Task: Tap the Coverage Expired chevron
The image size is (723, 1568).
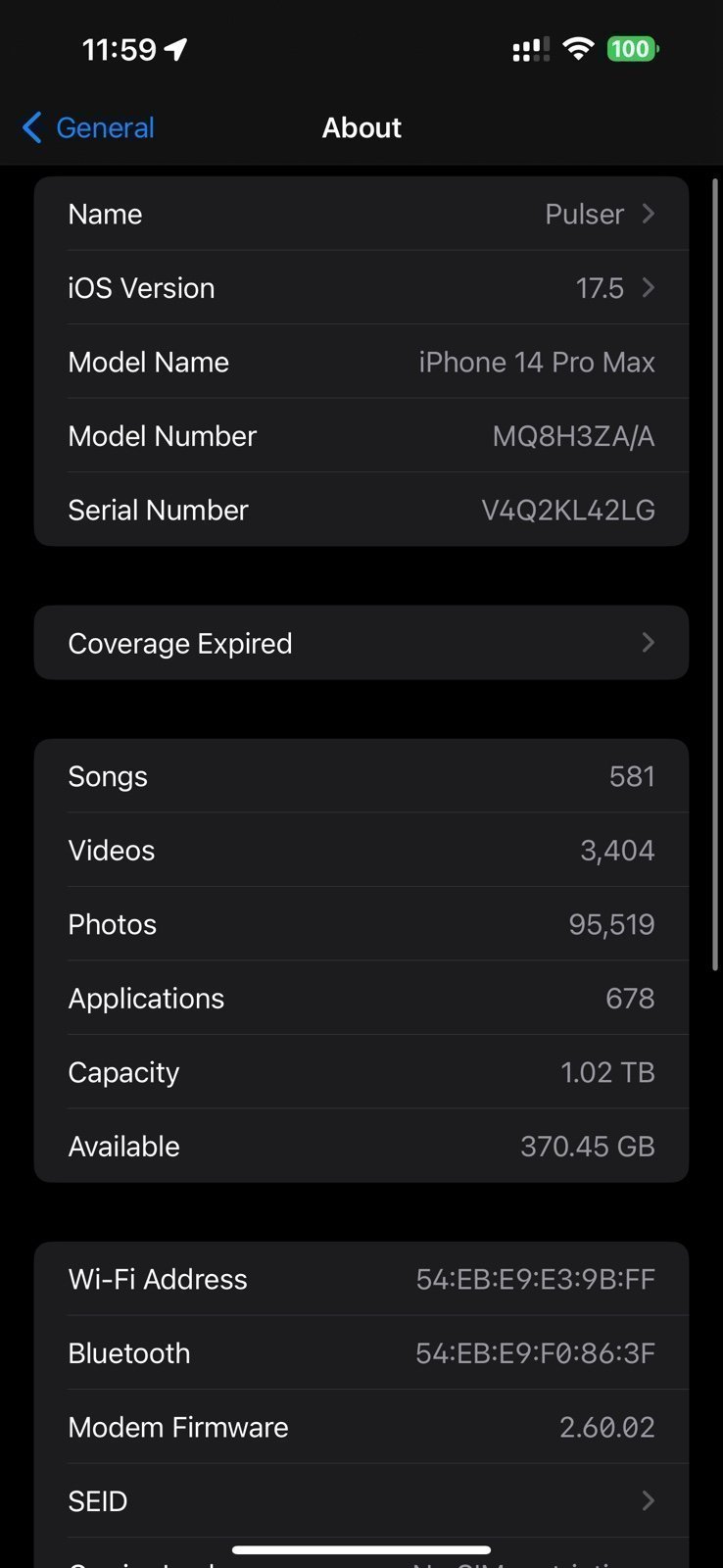Action: [x=647, y=643]
